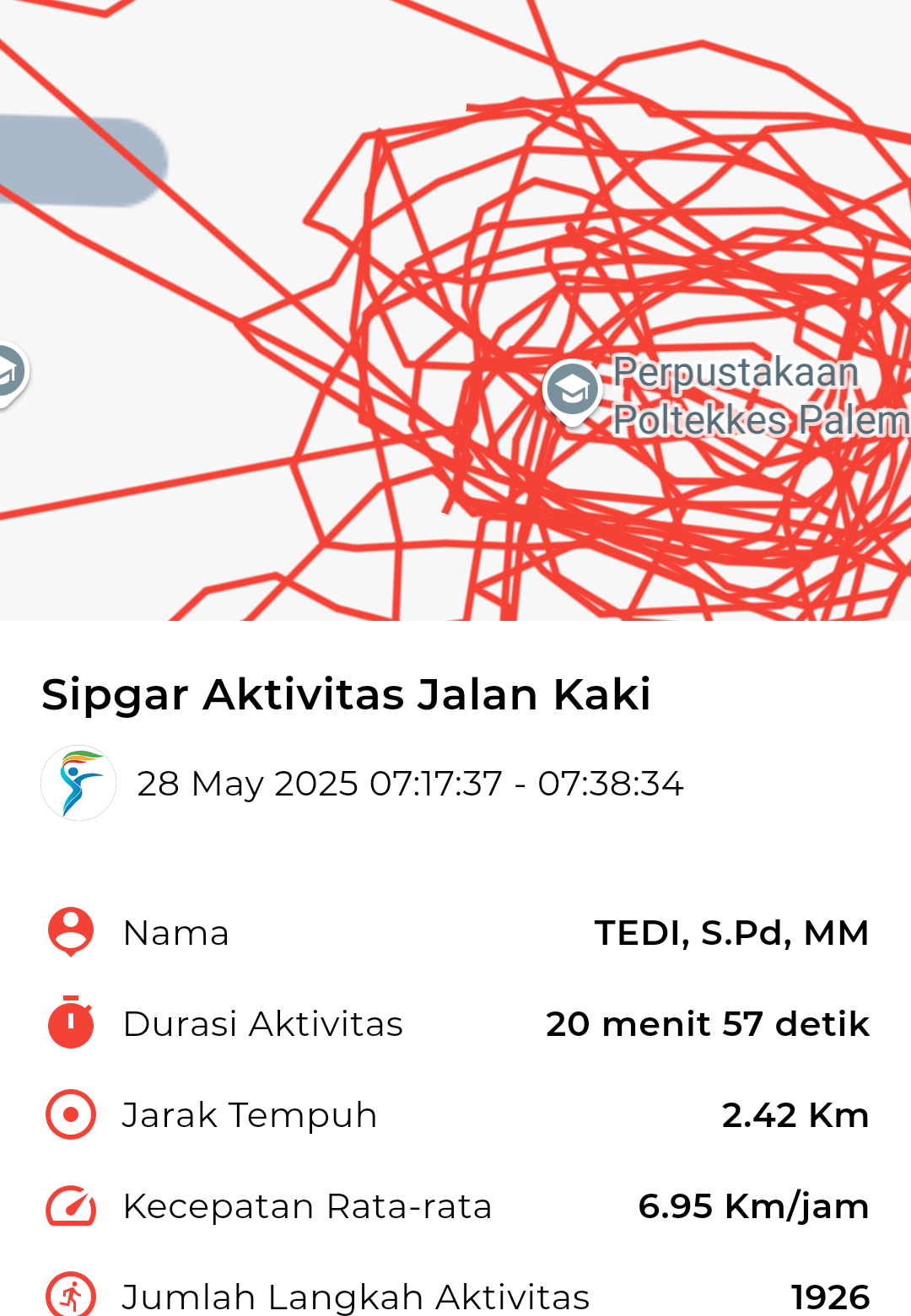Click the average speed value 6.95 Km/jam
Viewport: 911px width, 1316px height.
[x=753, y=1205]
